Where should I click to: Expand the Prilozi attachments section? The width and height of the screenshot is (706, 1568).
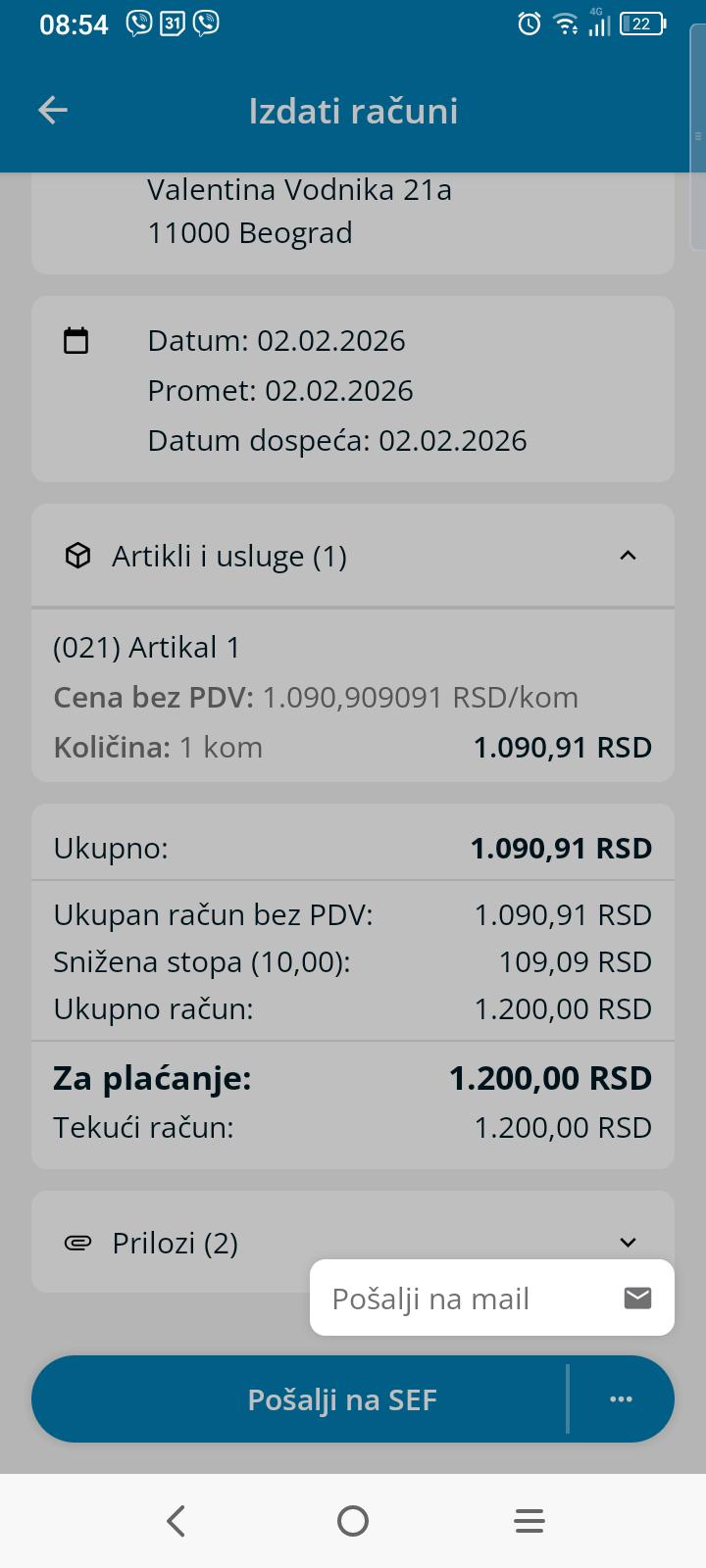pos(628,1242)
